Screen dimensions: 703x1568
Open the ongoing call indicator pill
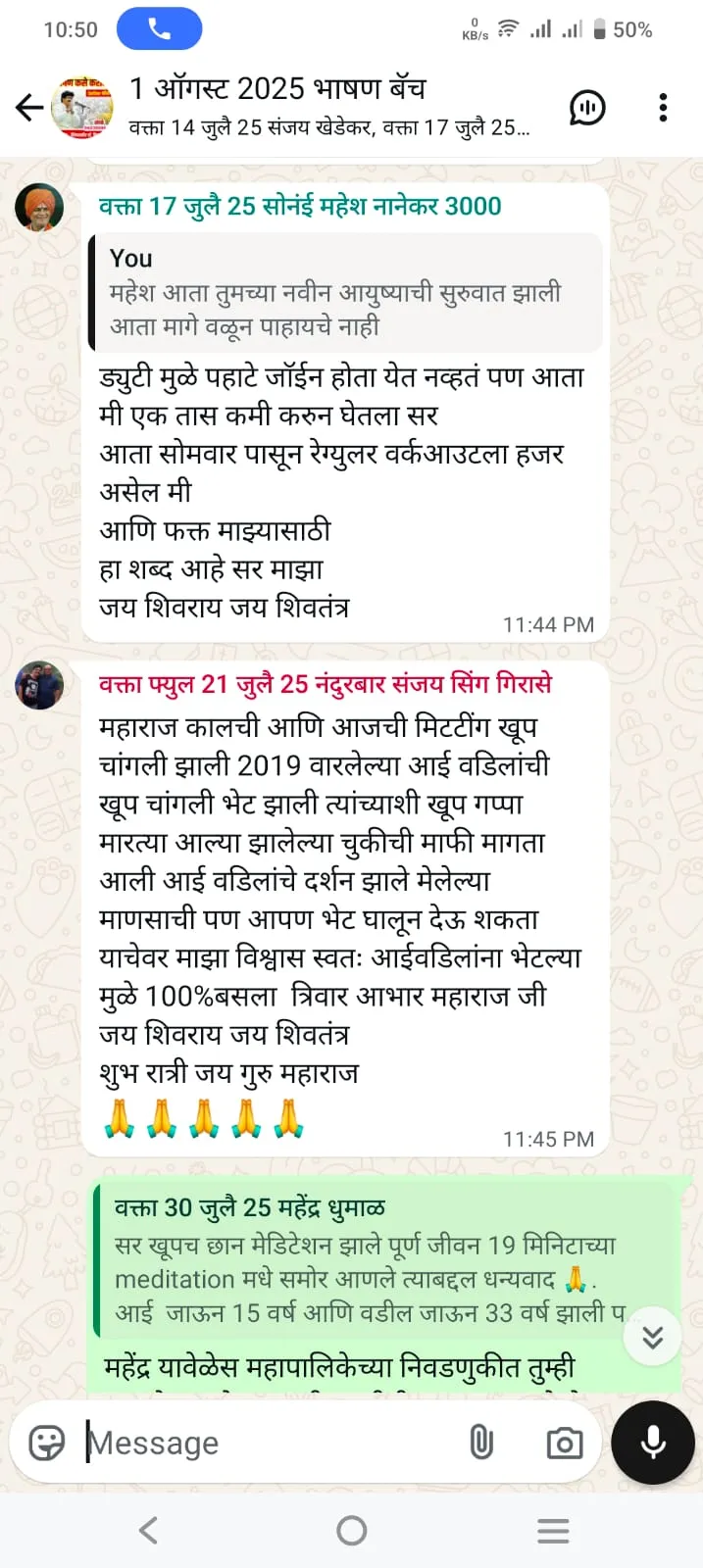click(159, 29)
